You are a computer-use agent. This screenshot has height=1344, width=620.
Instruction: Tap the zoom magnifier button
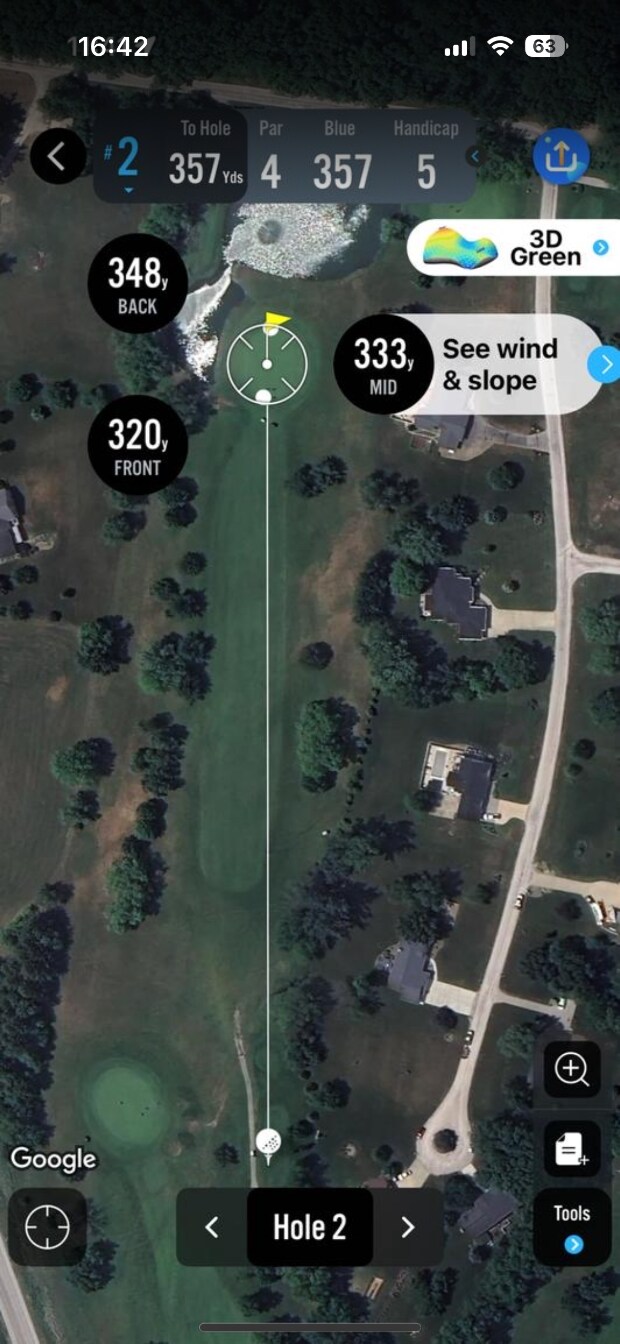[572, 1069]
